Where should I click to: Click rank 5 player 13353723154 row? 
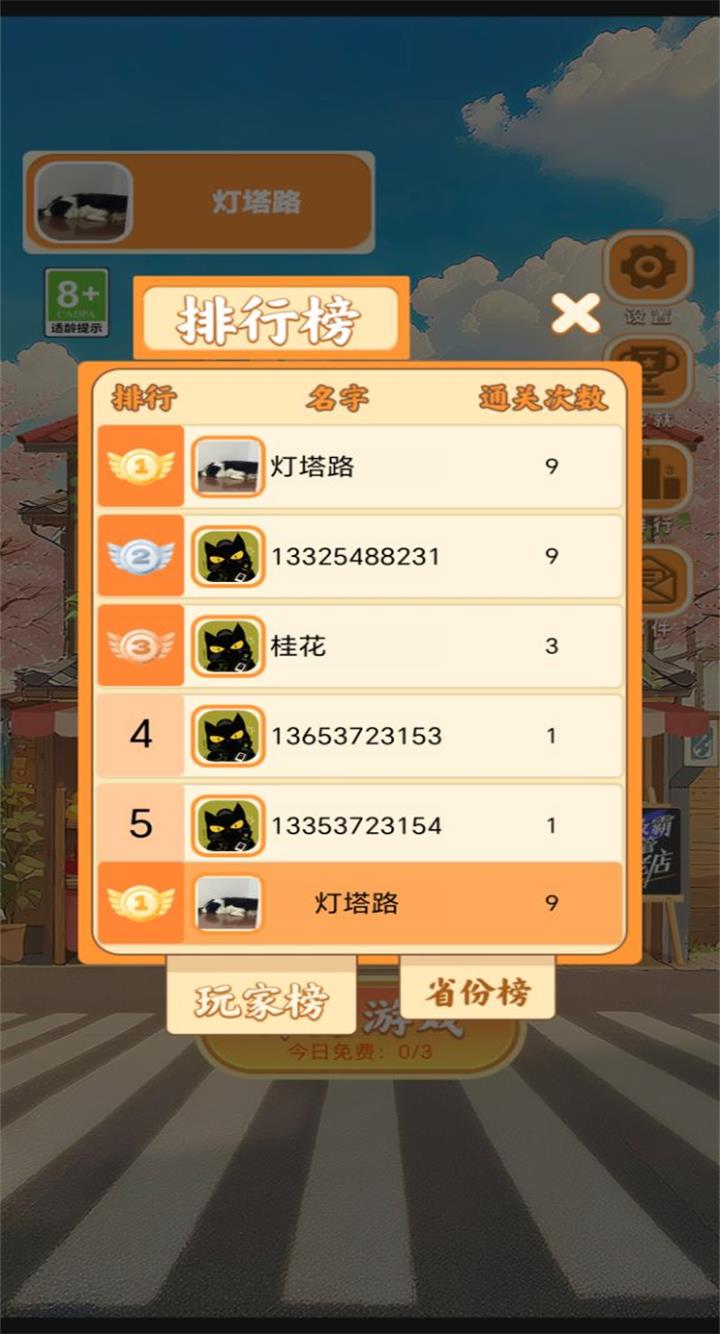coord(360,825)
